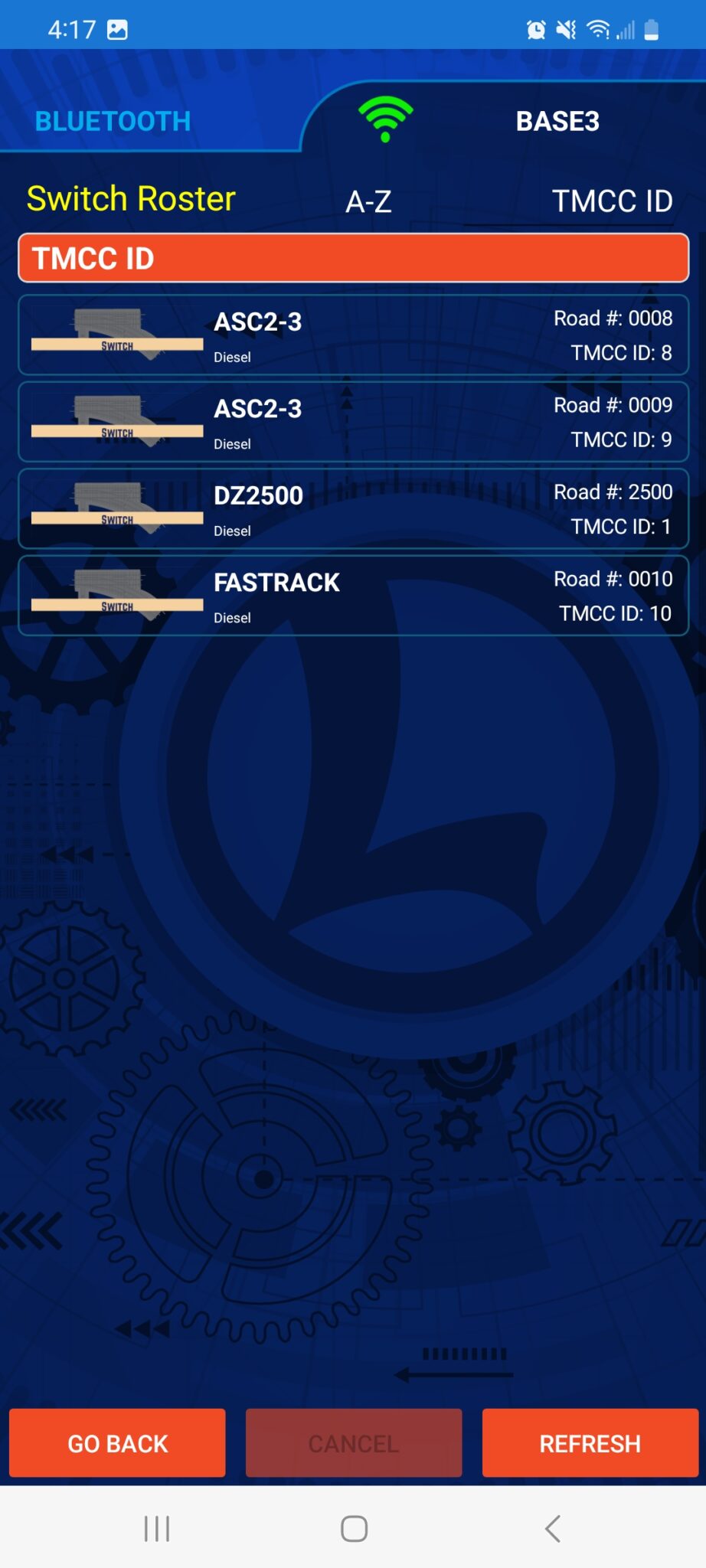Open ASC2-3 switch with TMCC ID 9
The image size is (706, 1568).
(x=353, y=422)
